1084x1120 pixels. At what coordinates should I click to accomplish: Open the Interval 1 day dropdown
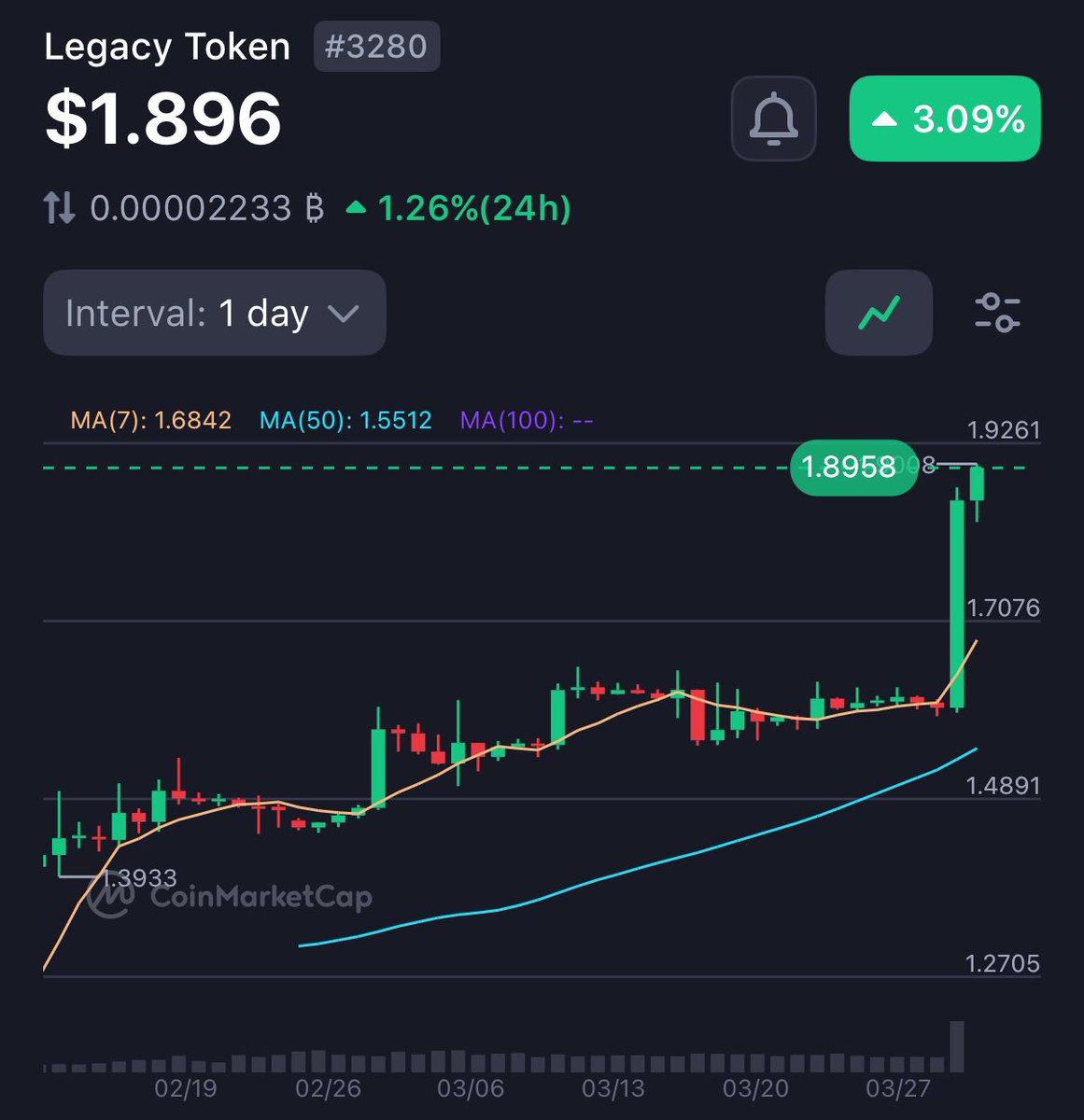click(215, 313)
